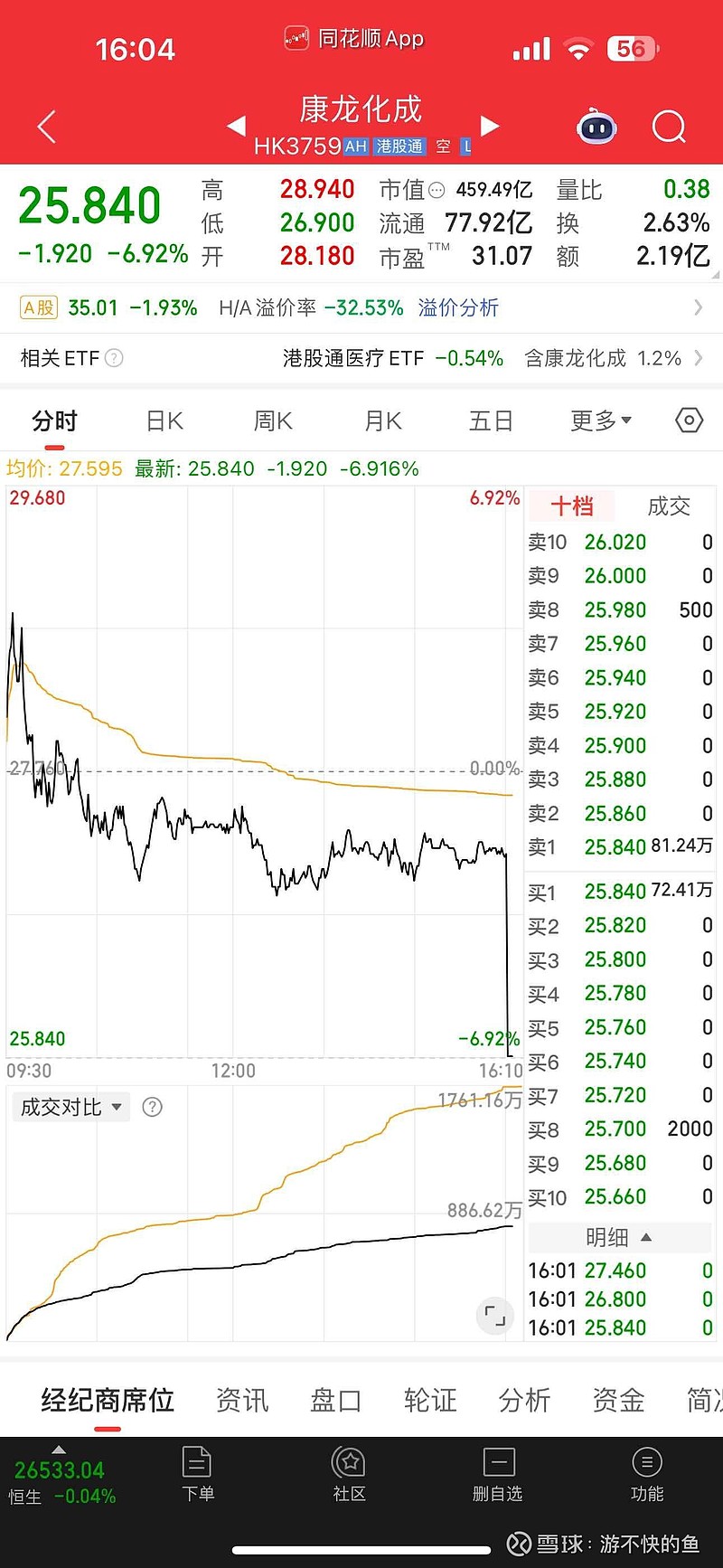Switch to 日K chart tab

164,421
